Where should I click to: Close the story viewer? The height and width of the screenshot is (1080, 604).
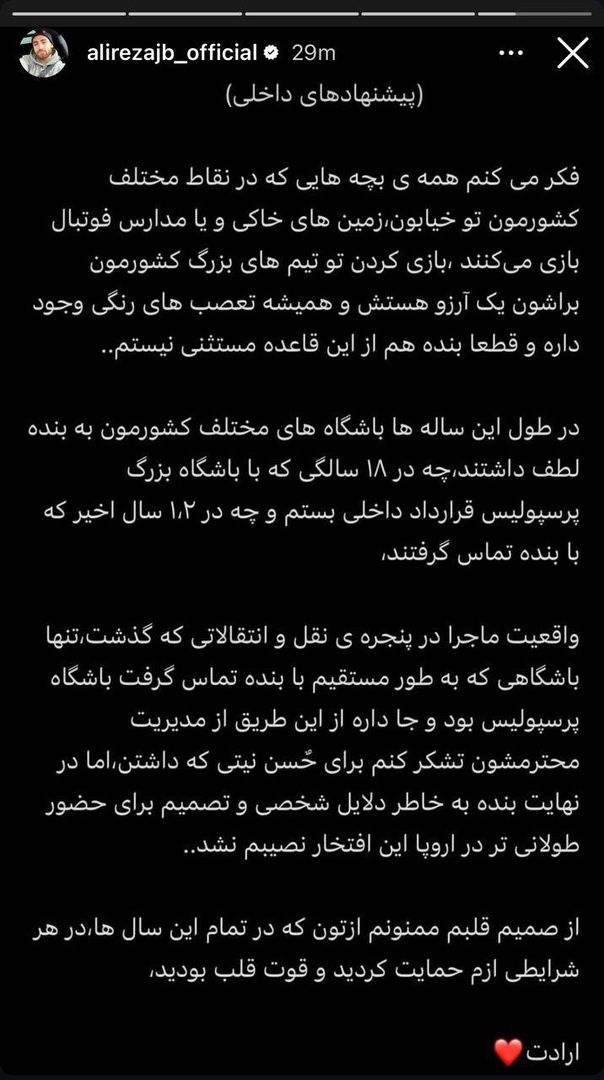click(x=572, y=52)
